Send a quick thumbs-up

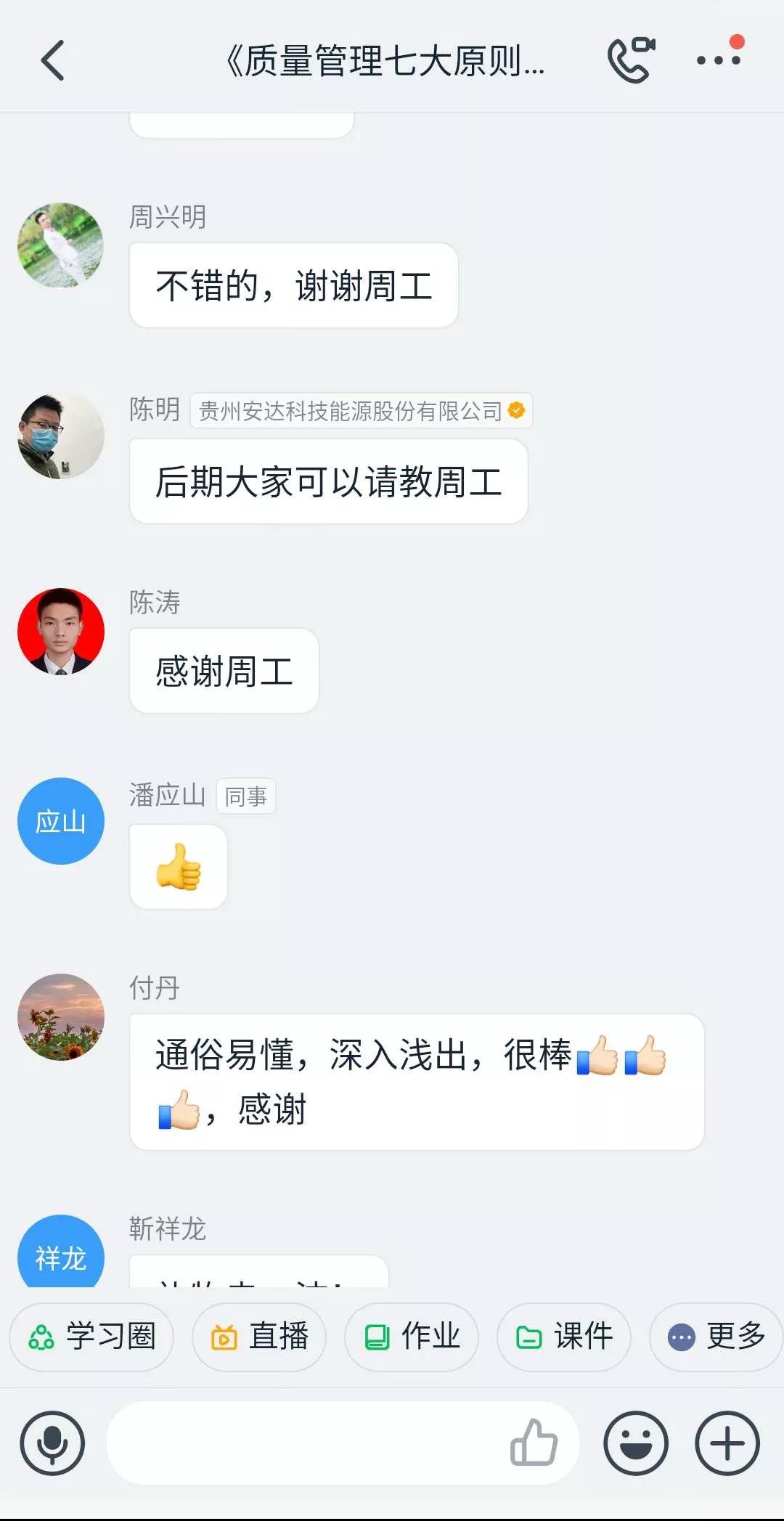(x=534, y=1443)
